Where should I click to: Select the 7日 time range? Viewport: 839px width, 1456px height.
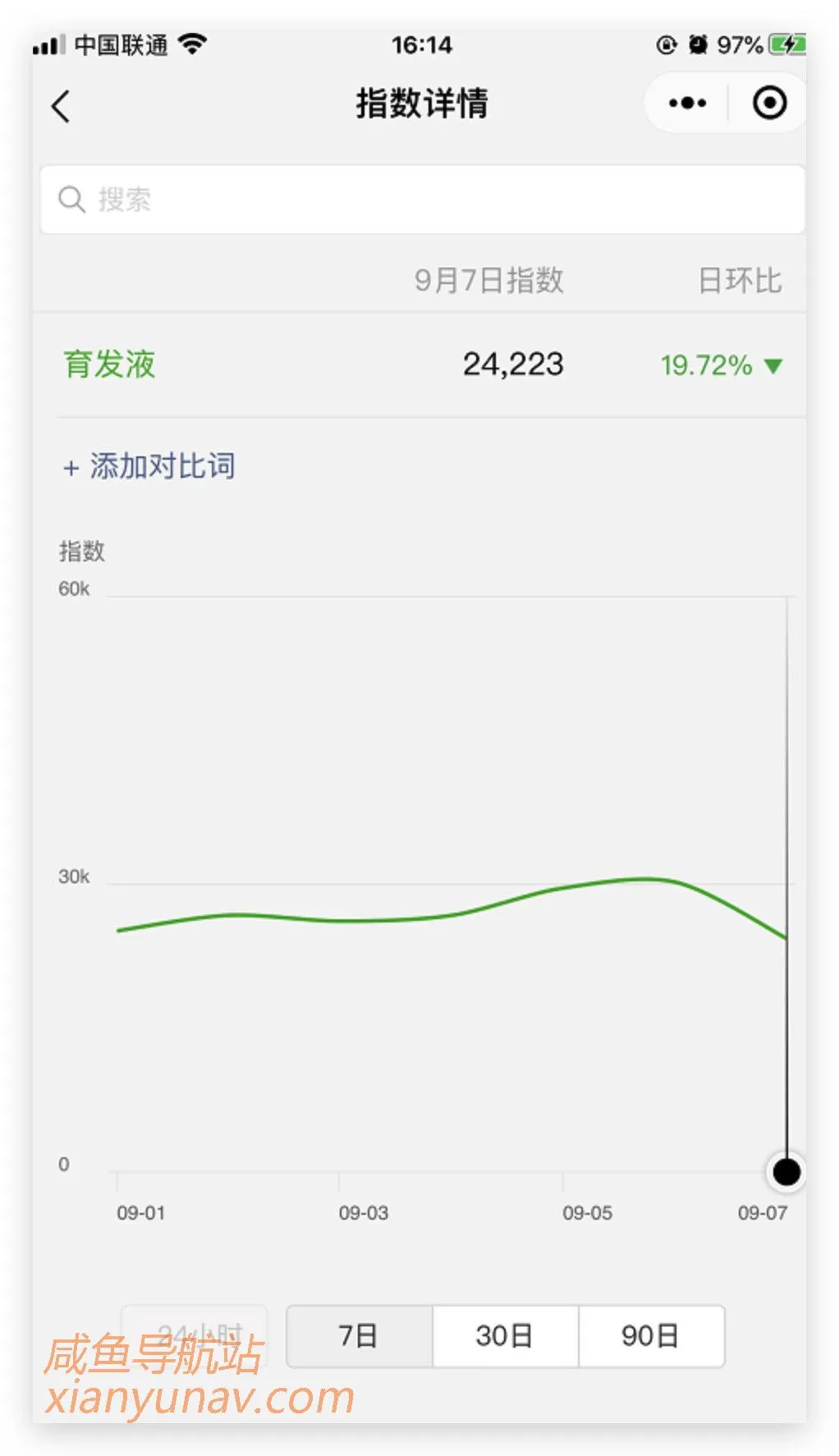click(x=358, y=1336)
